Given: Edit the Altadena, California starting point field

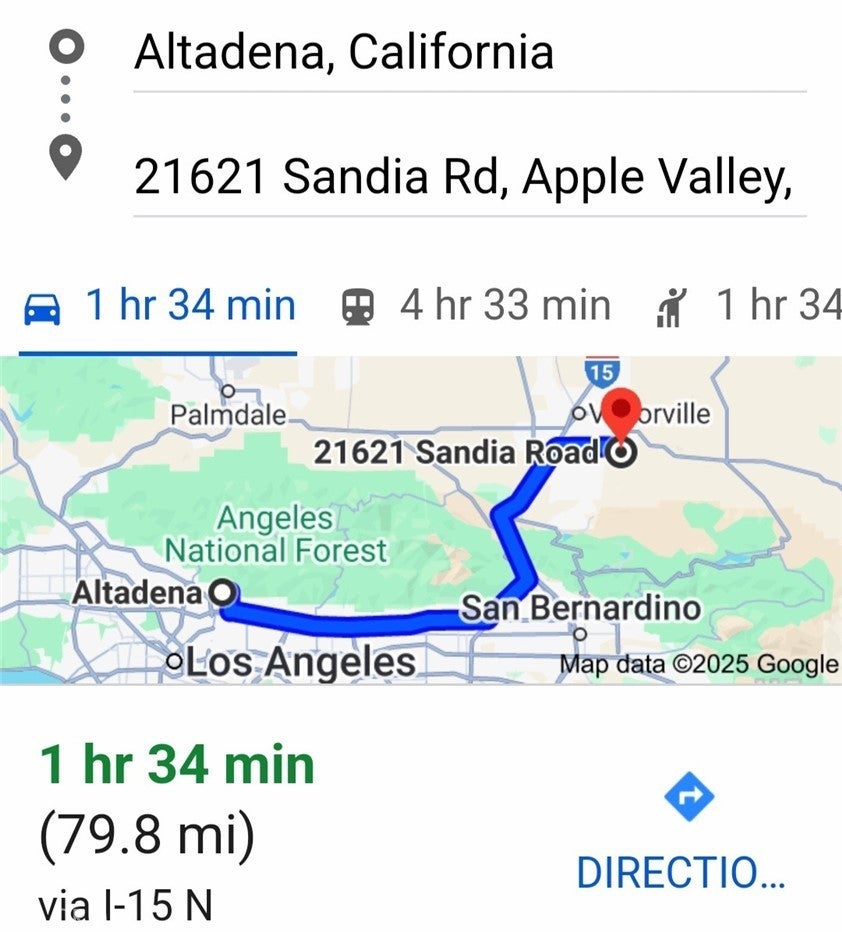Looking at the screenshot, I should pyautogui.click(x=468, y=52).
